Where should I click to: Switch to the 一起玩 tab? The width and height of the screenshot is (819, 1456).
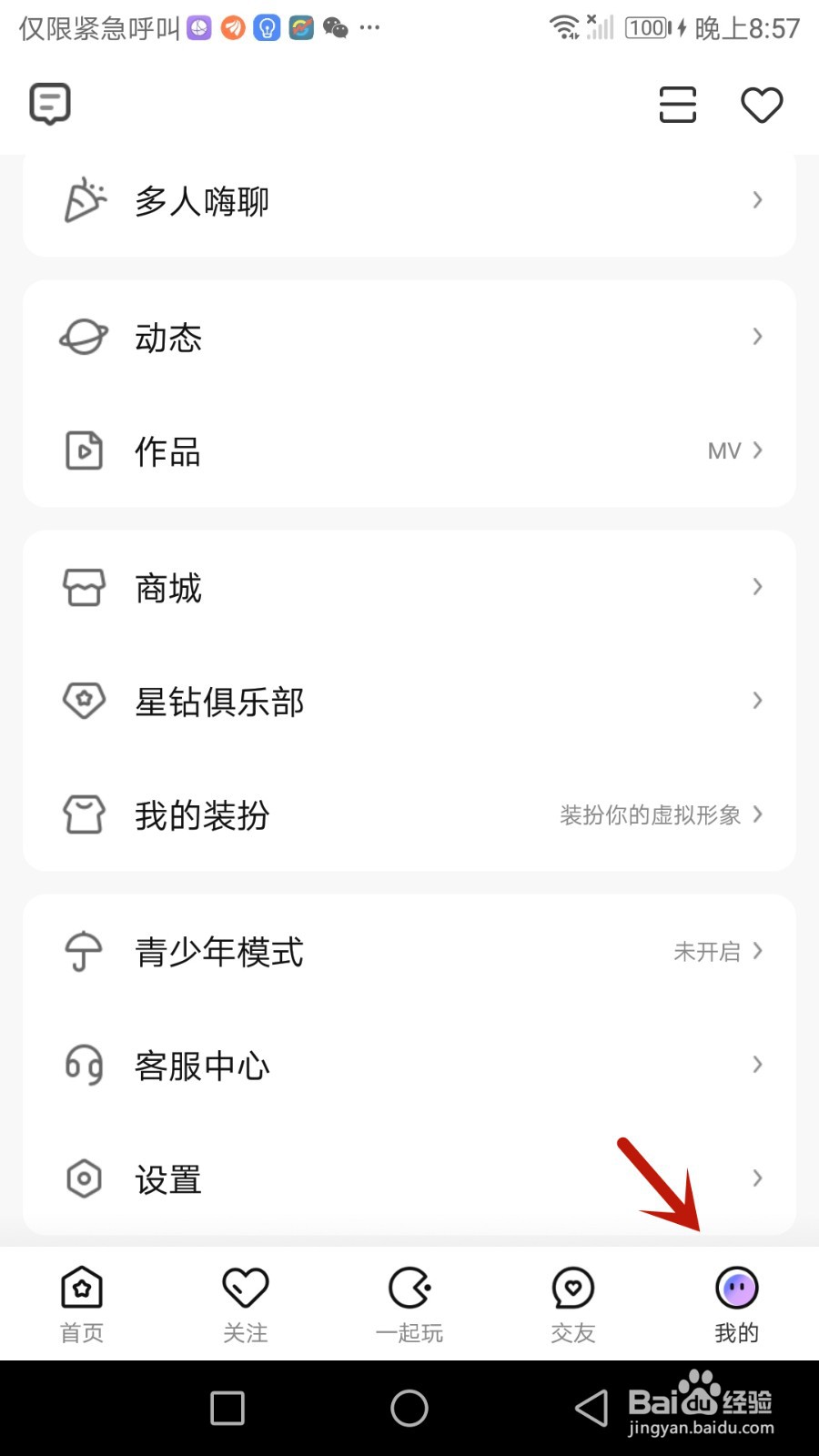tap(409, 1304)
